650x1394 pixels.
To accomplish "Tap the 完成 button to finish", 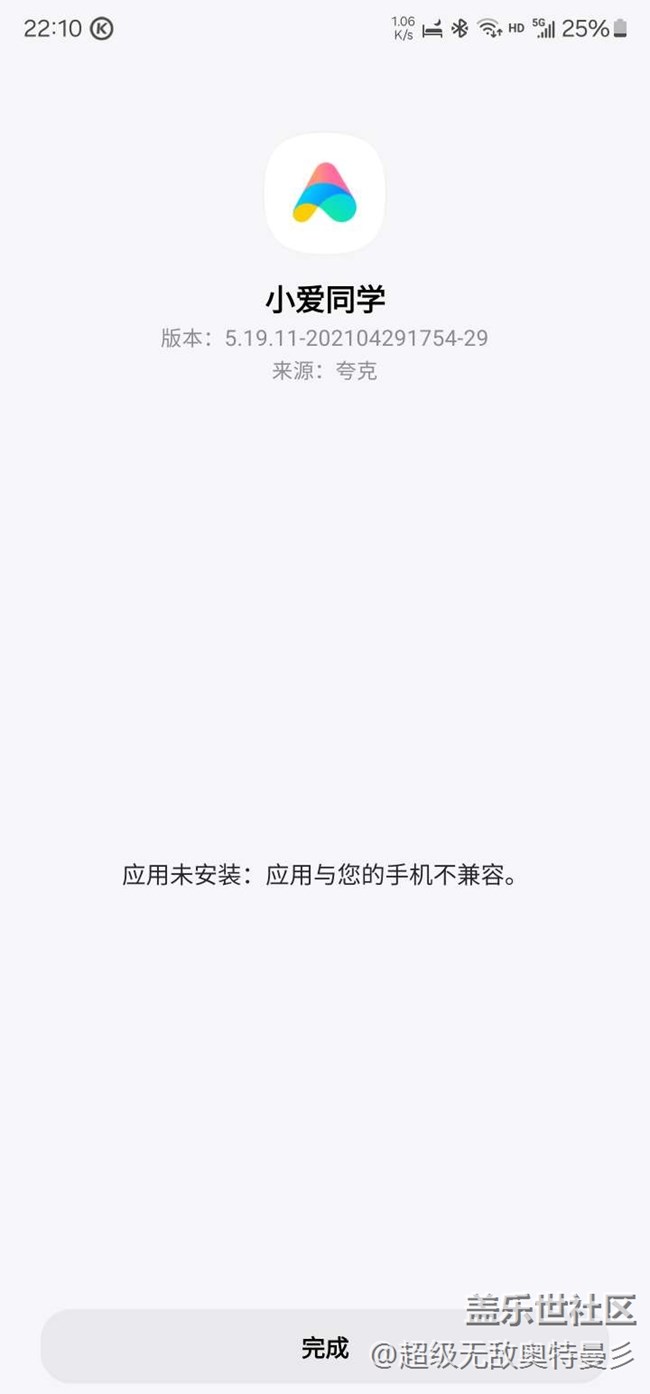I will point(325,1347).
